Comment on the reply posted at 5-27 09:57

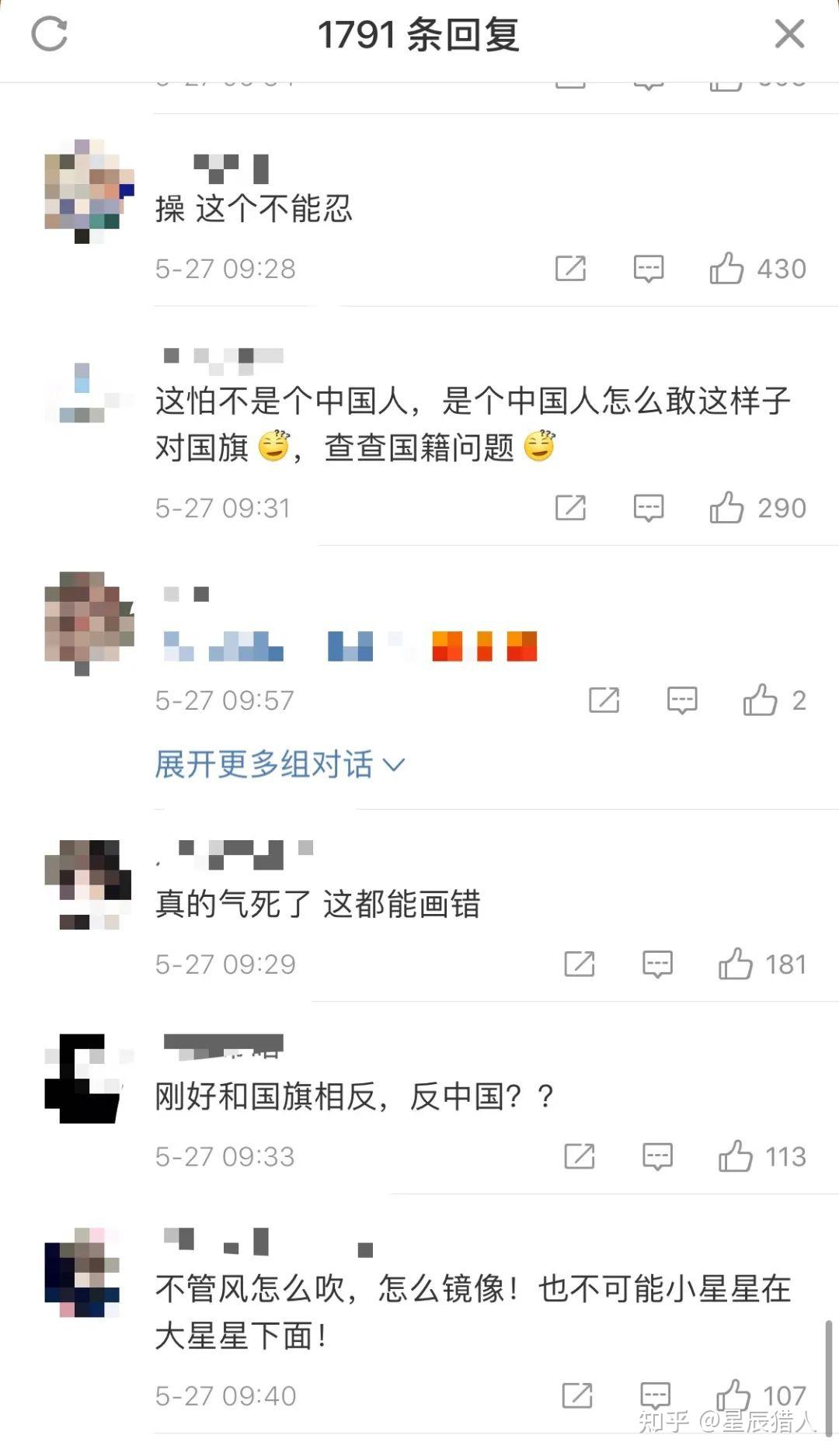click(682, 700)
